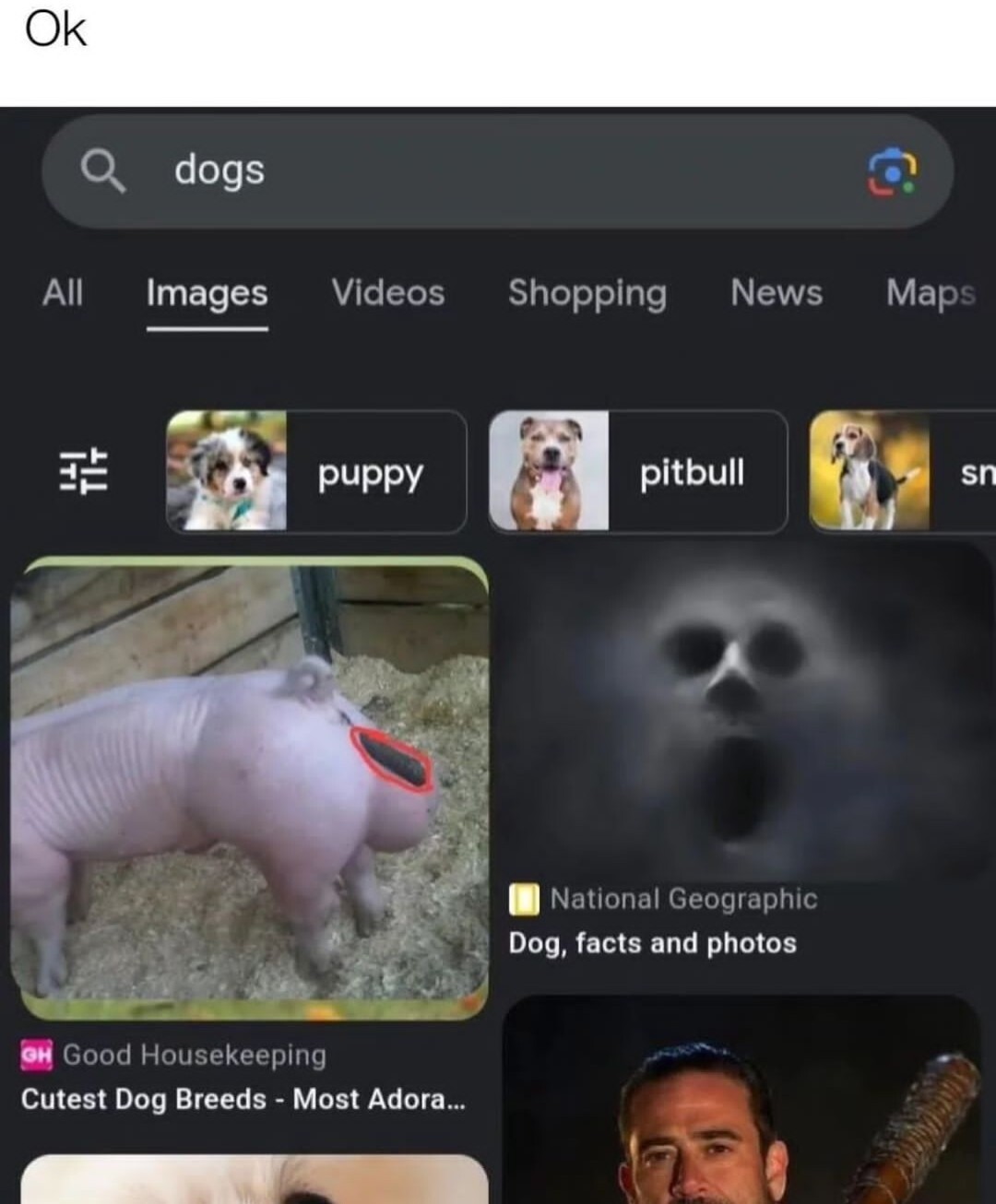Go to the News tab
The height and width of the screenshot is (1204, 996).
(x=776, y=293)
